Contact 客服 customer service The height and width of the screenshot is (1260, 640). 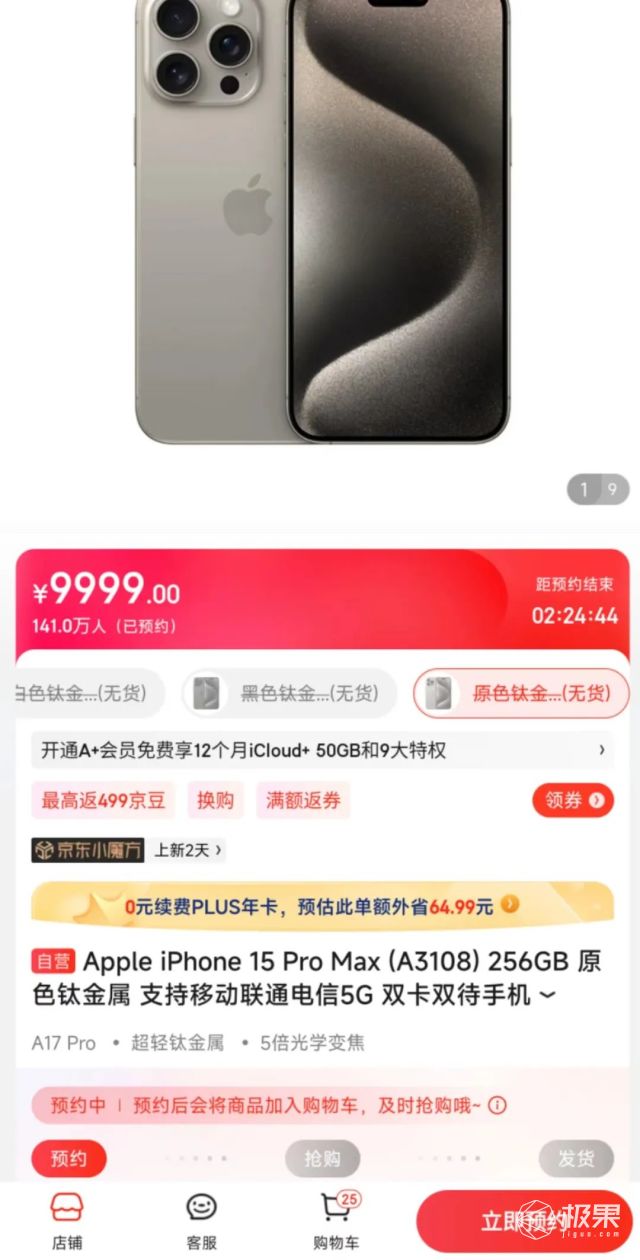pyautogui.click(x=201, y=1220)
